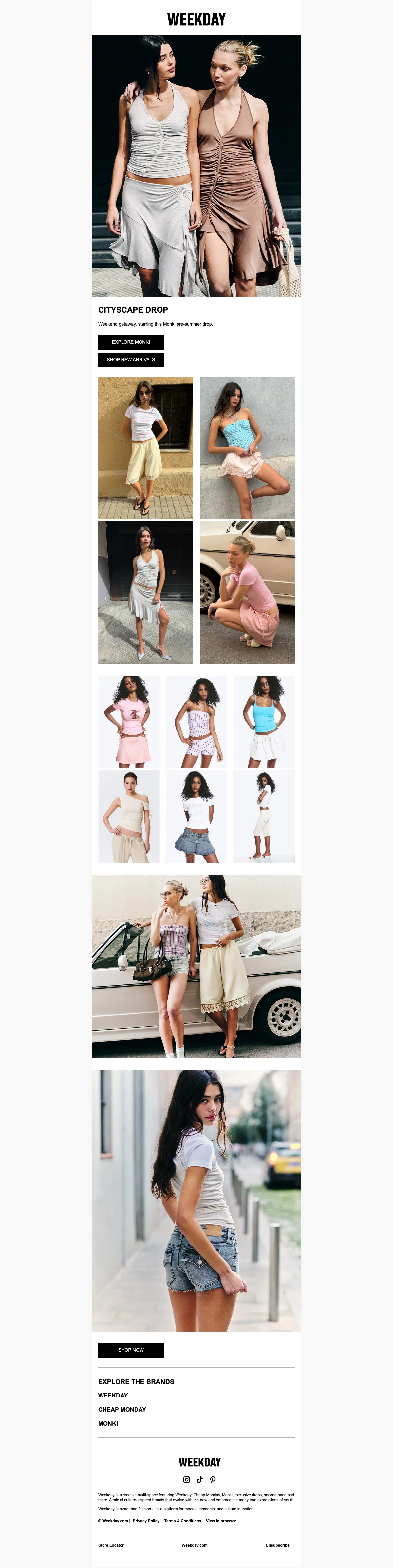
Task: Open Weekday's Pinterest page
Action: (213, 1479)
